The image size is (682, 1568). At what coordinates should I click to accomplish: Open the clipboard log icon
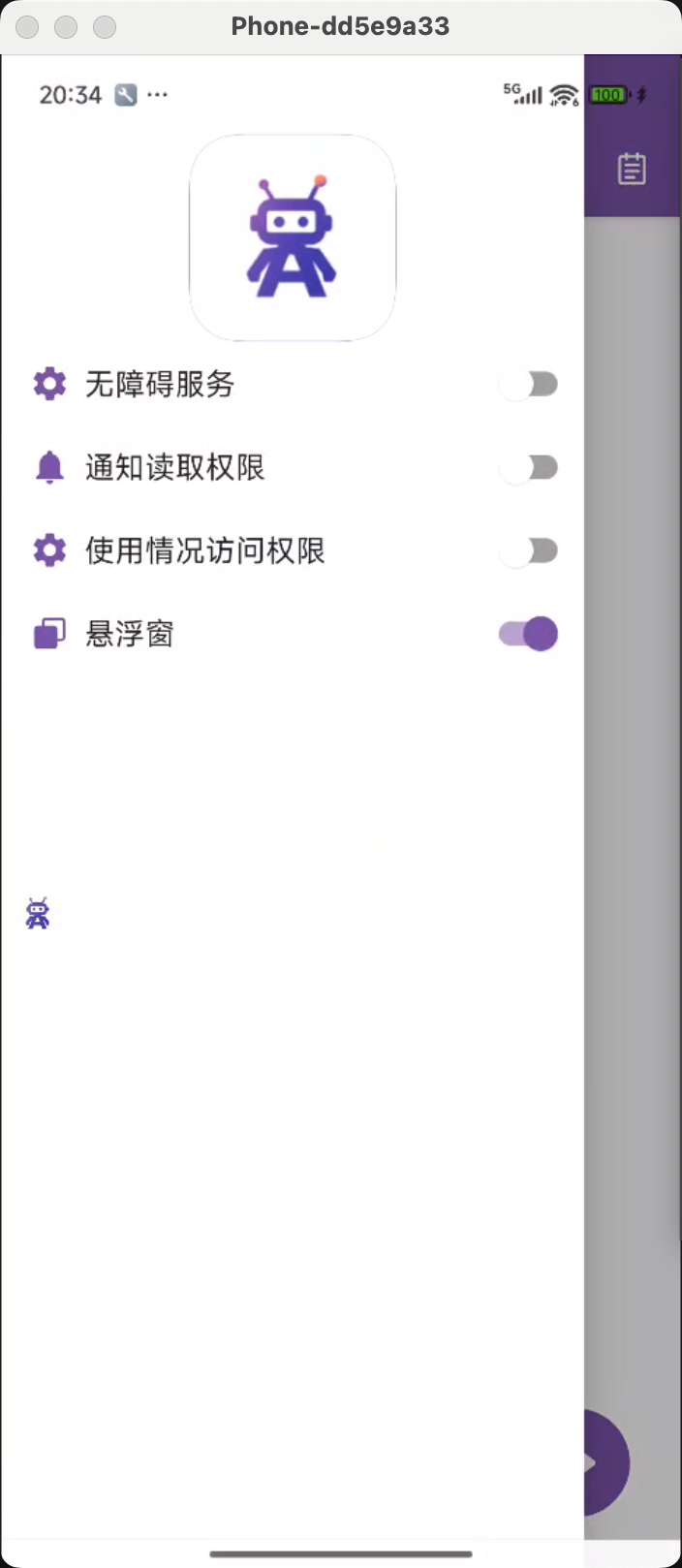(632, 170)
